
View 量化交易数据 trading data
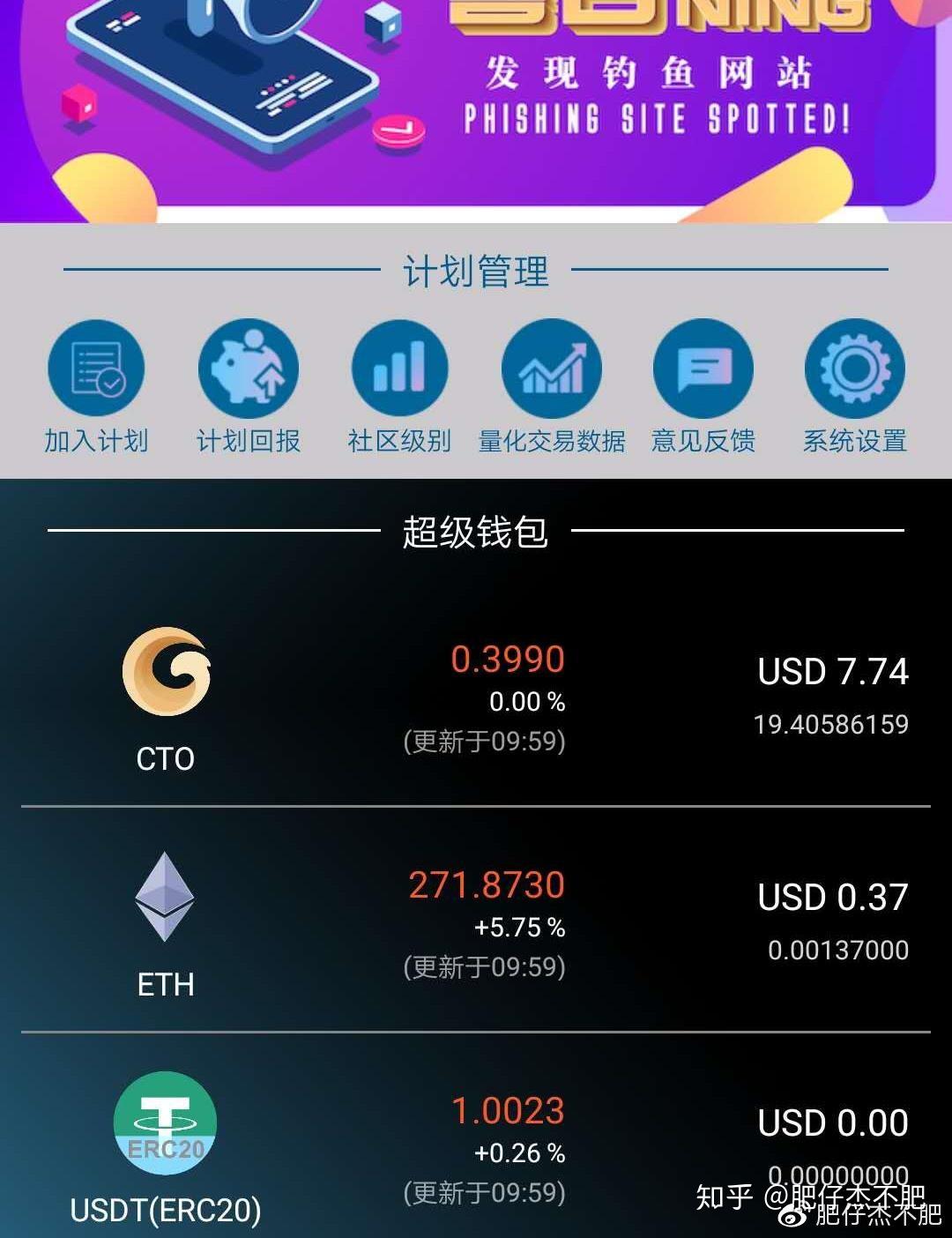tap(552, 370)
